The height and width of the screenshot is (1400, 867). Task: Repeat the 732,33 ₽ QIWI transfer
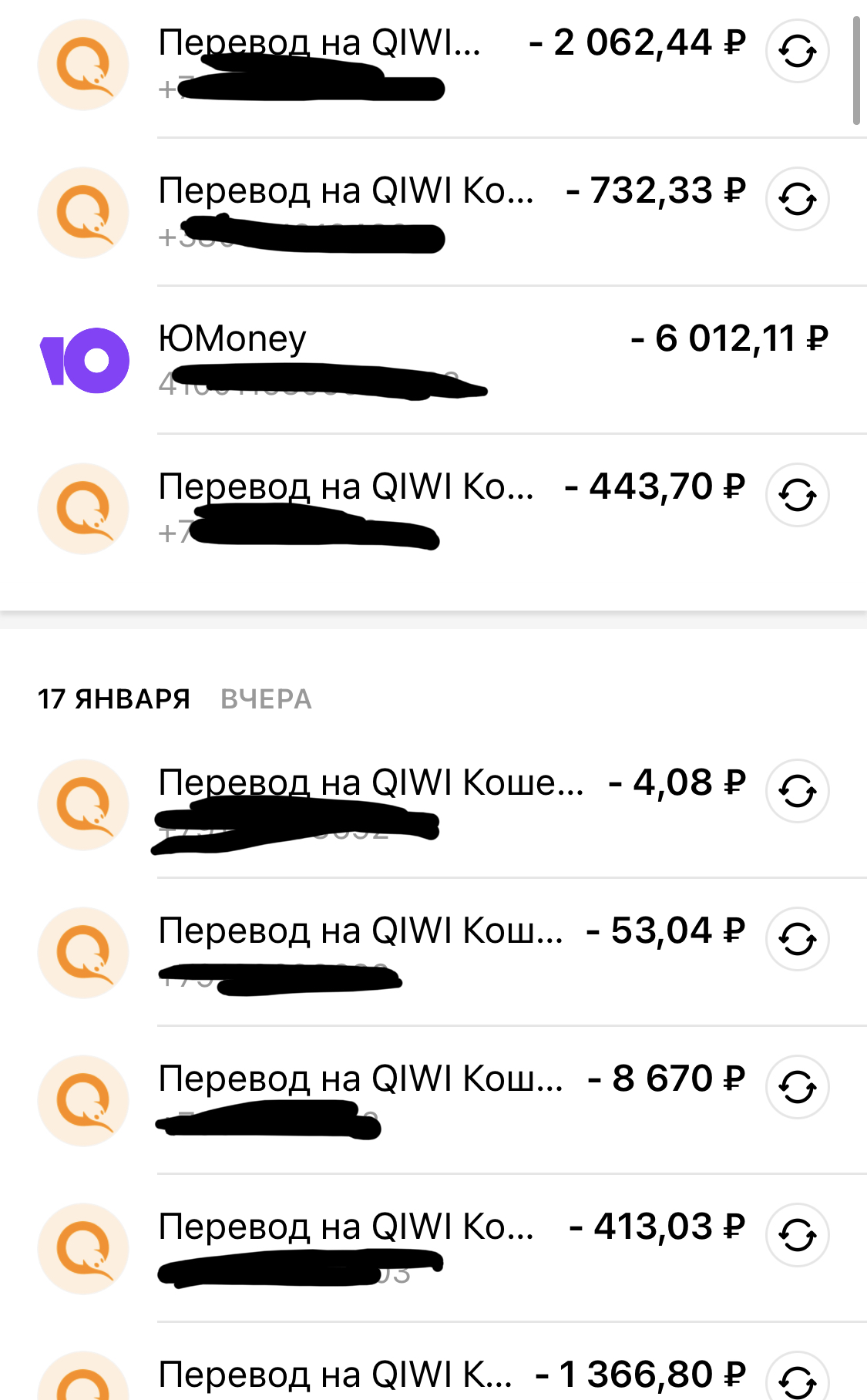pos(797,200)
